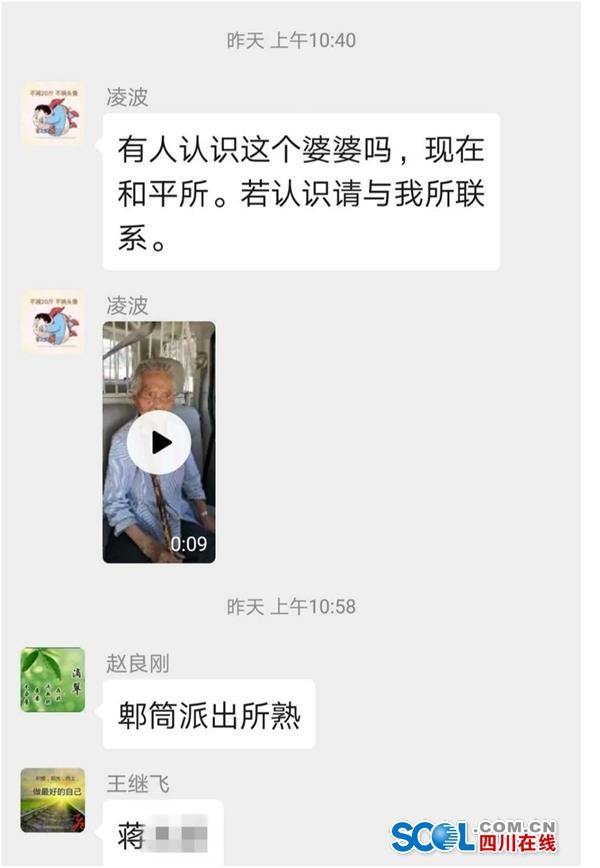View 王继飞's profile via his avatar
Image resolution: width=600 pixels, height=868 pixels.
(53, 800)
